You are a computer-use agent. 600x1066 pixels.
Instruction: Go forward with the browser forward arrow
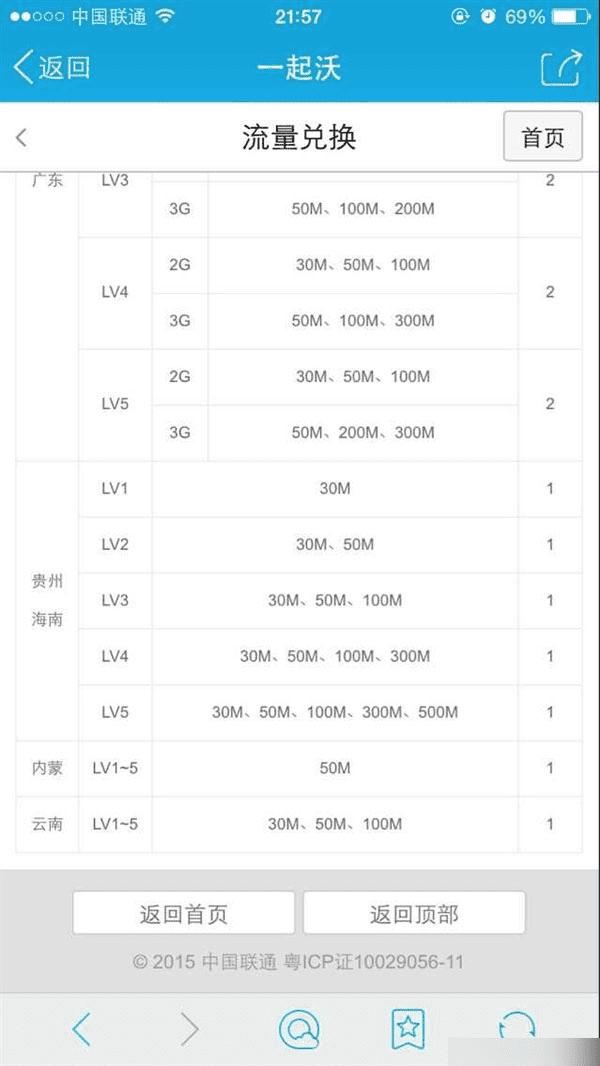[x=190, y=1028]
